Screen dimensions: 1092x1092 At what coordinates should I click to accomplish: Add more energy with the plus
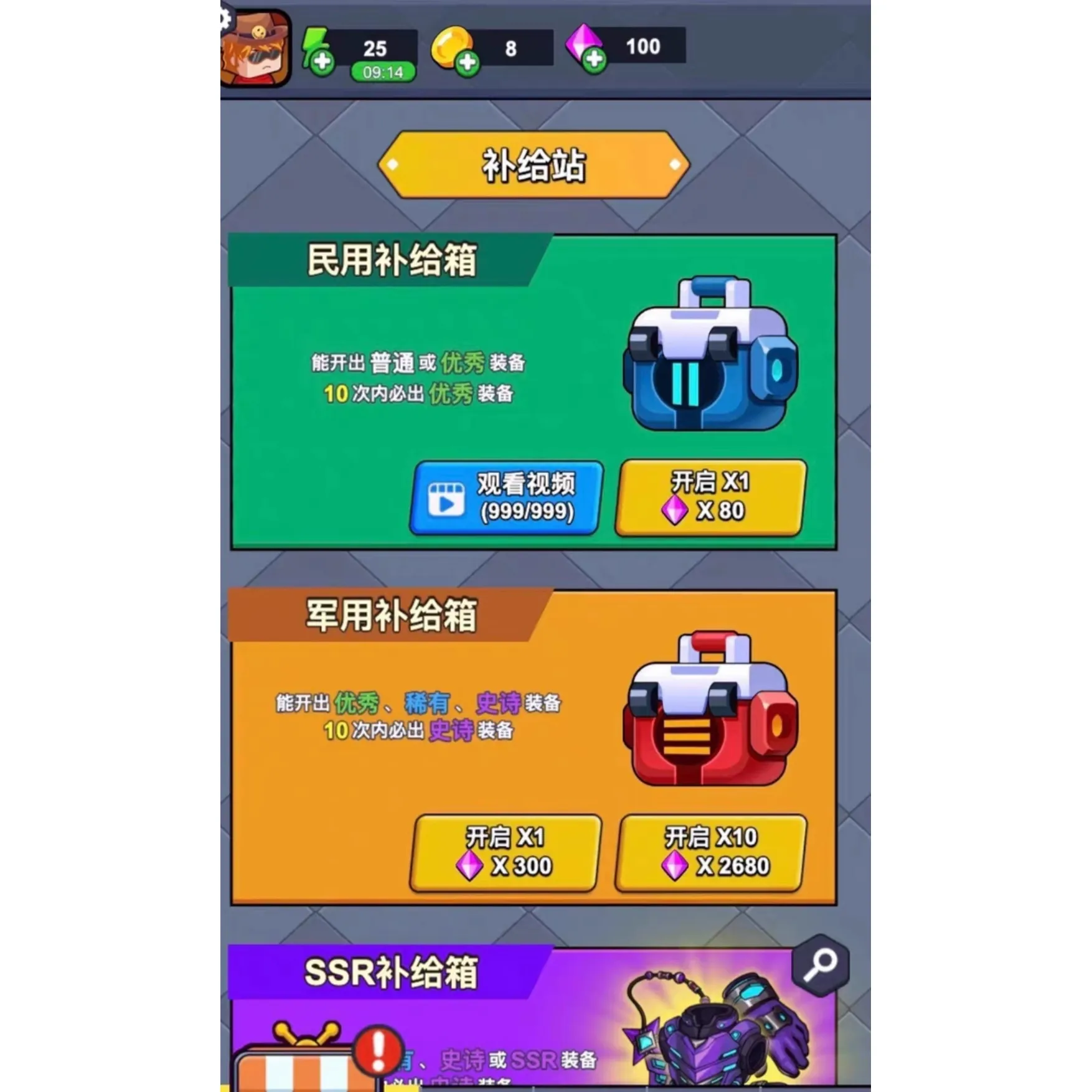coord(322,62)
